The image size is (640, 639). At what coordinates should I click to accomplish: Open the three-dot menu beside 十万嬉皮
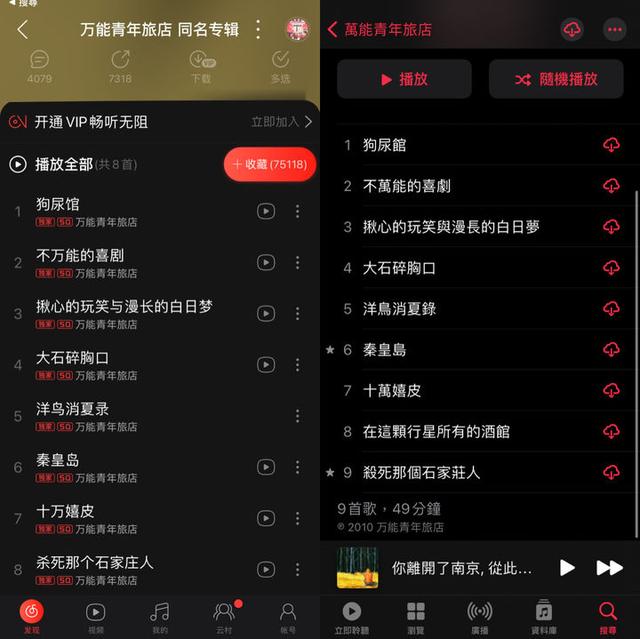(x=297, y=518)
